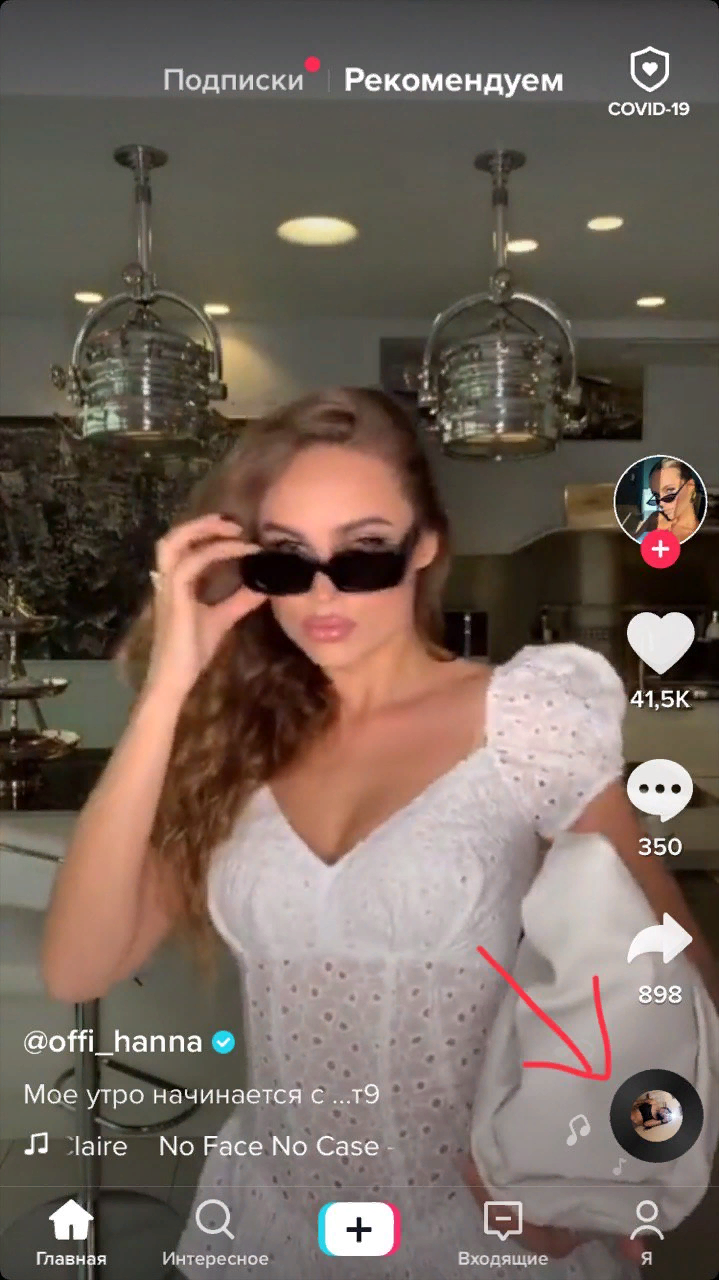Share this video via the arrow icon
This screenshot has width=719, height=1280.
pyautogui.click(x=660, y=942)
